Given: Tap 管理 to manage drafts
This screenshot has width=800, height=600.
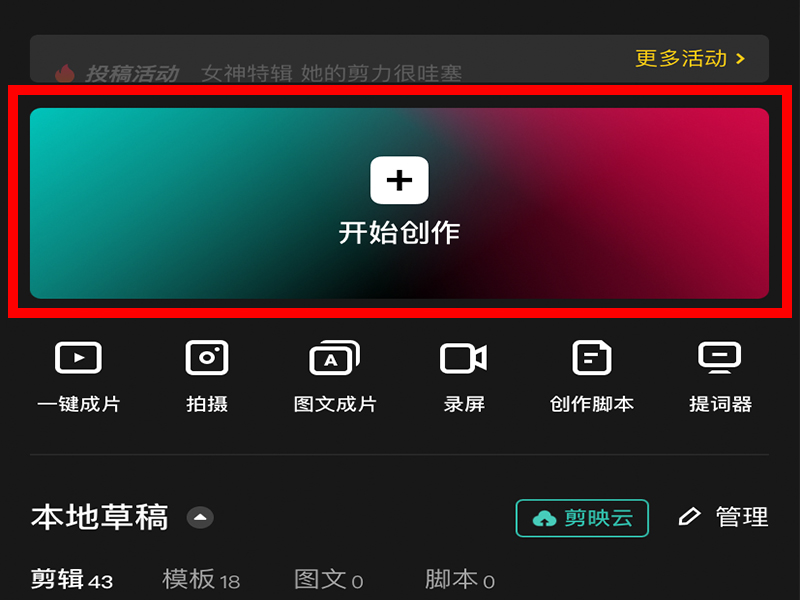Looking at the screenshot, I should (x=724, y=517).
